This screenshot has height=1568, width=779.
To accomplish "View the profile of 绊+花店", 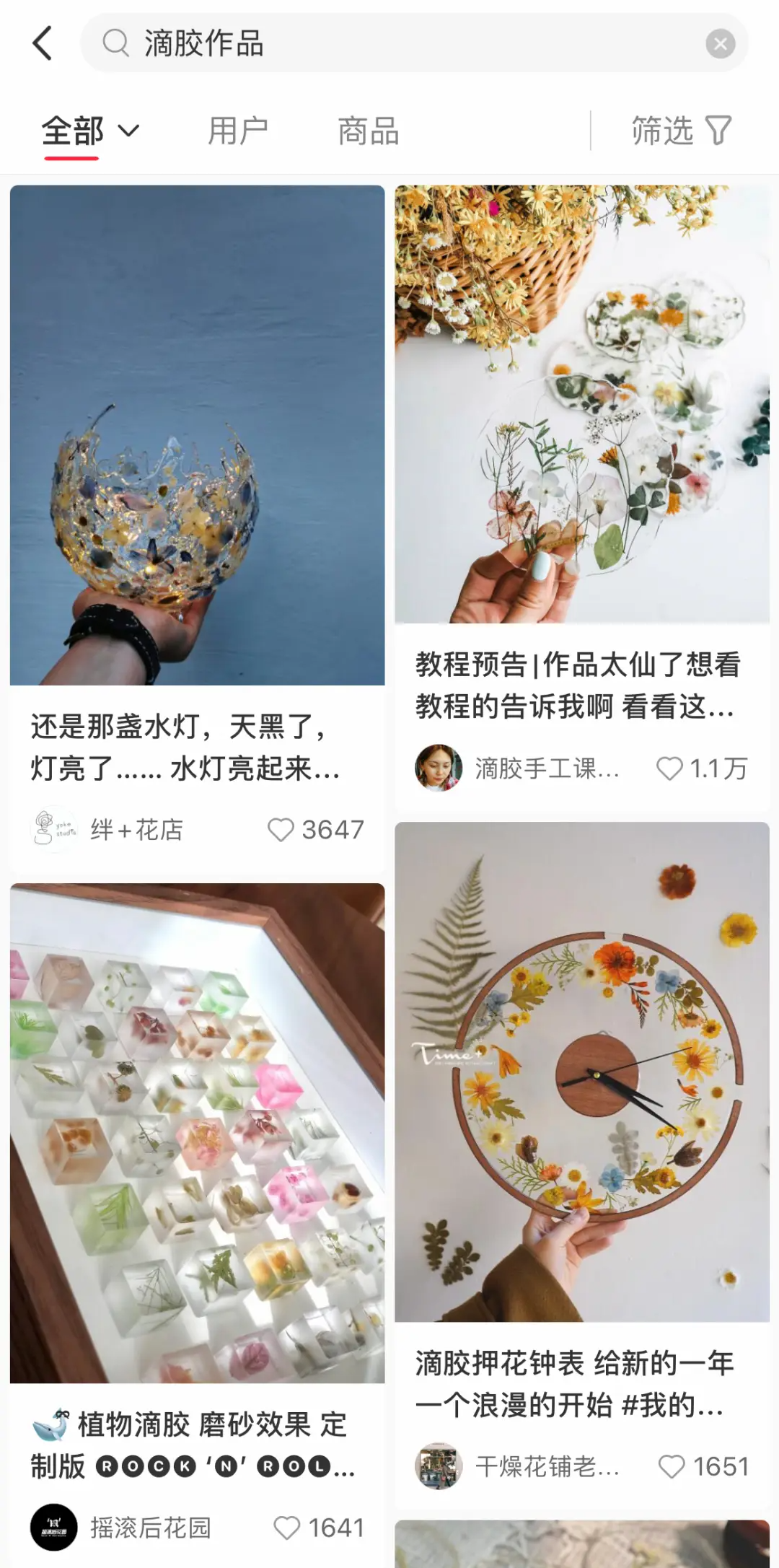I will point(108,830).
